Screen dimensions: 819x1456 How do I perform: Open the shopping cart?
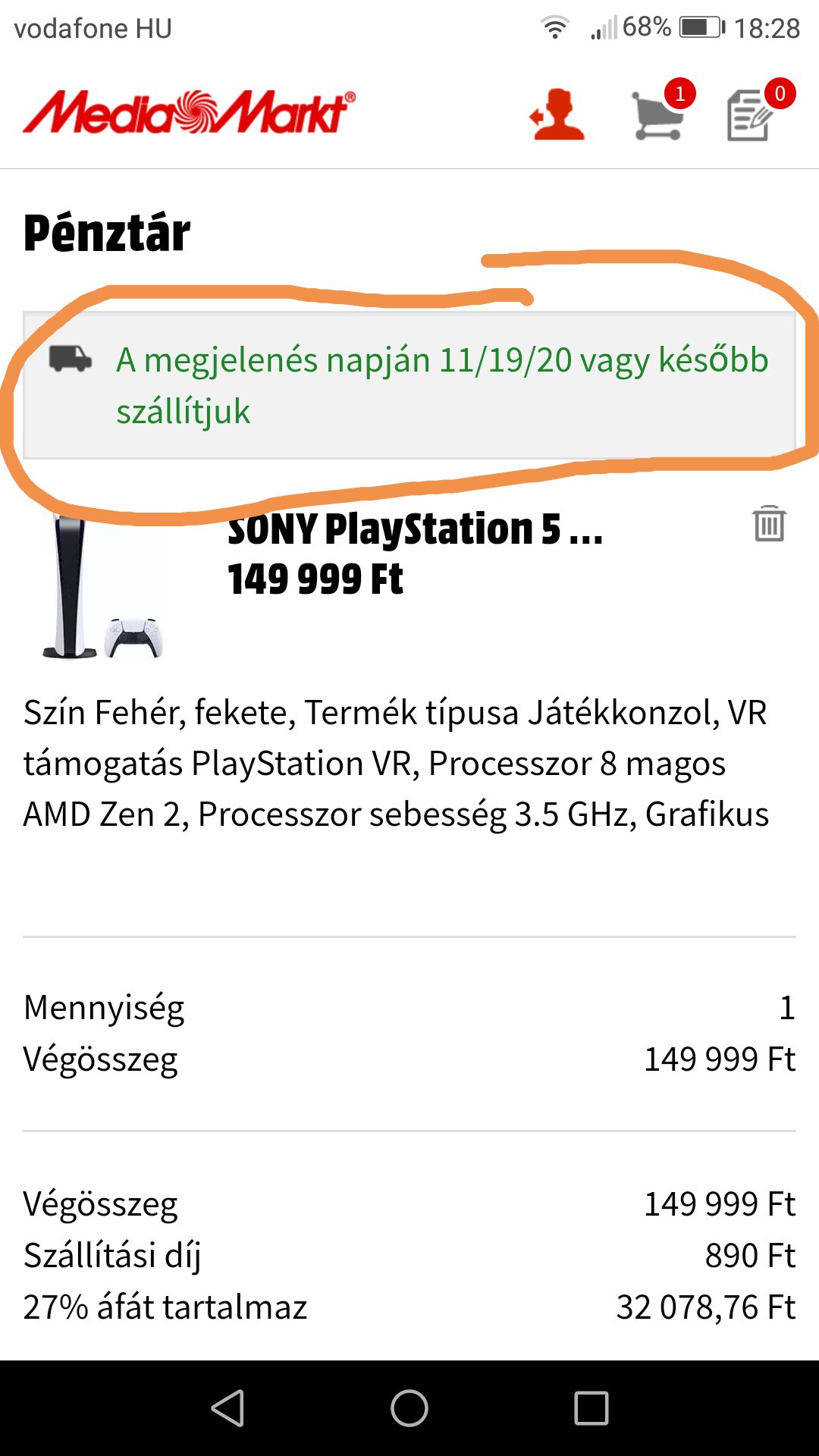click(658, 116)
